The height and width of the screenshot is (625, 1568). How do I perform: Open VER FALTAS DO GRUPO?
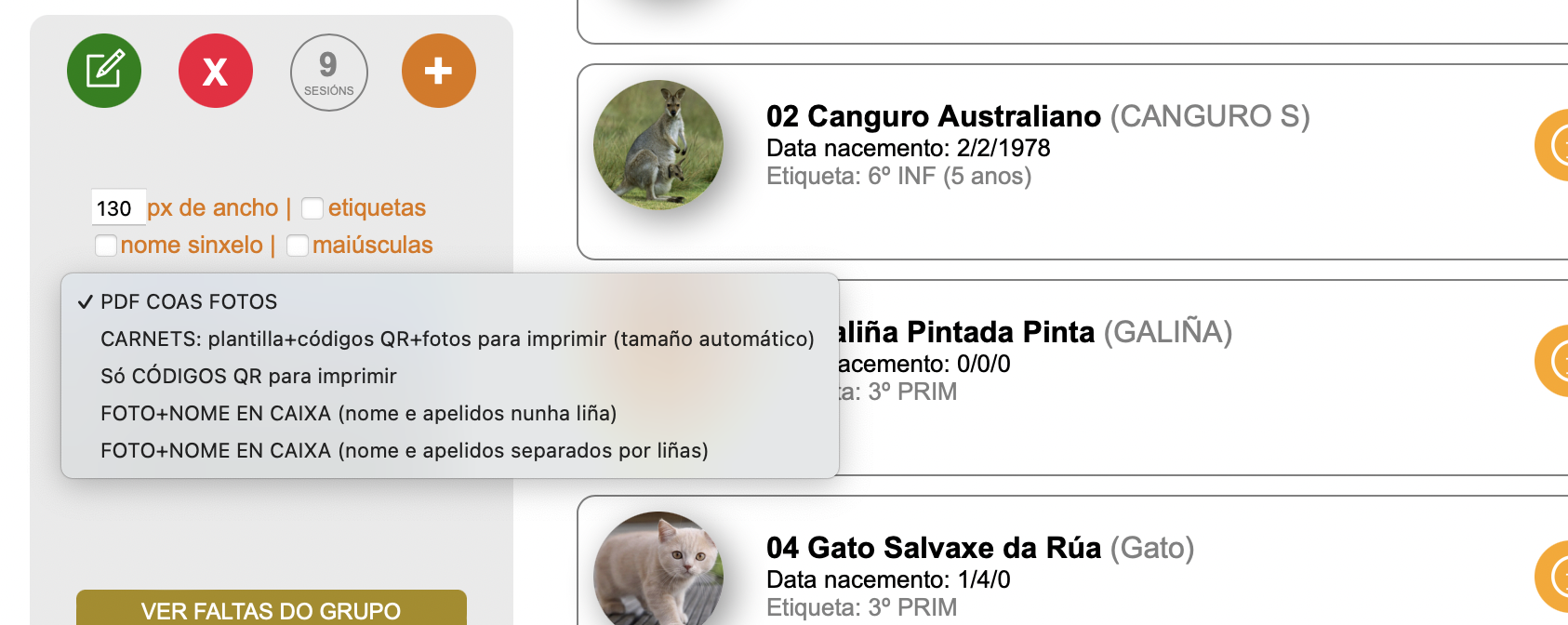click(271, 609)
